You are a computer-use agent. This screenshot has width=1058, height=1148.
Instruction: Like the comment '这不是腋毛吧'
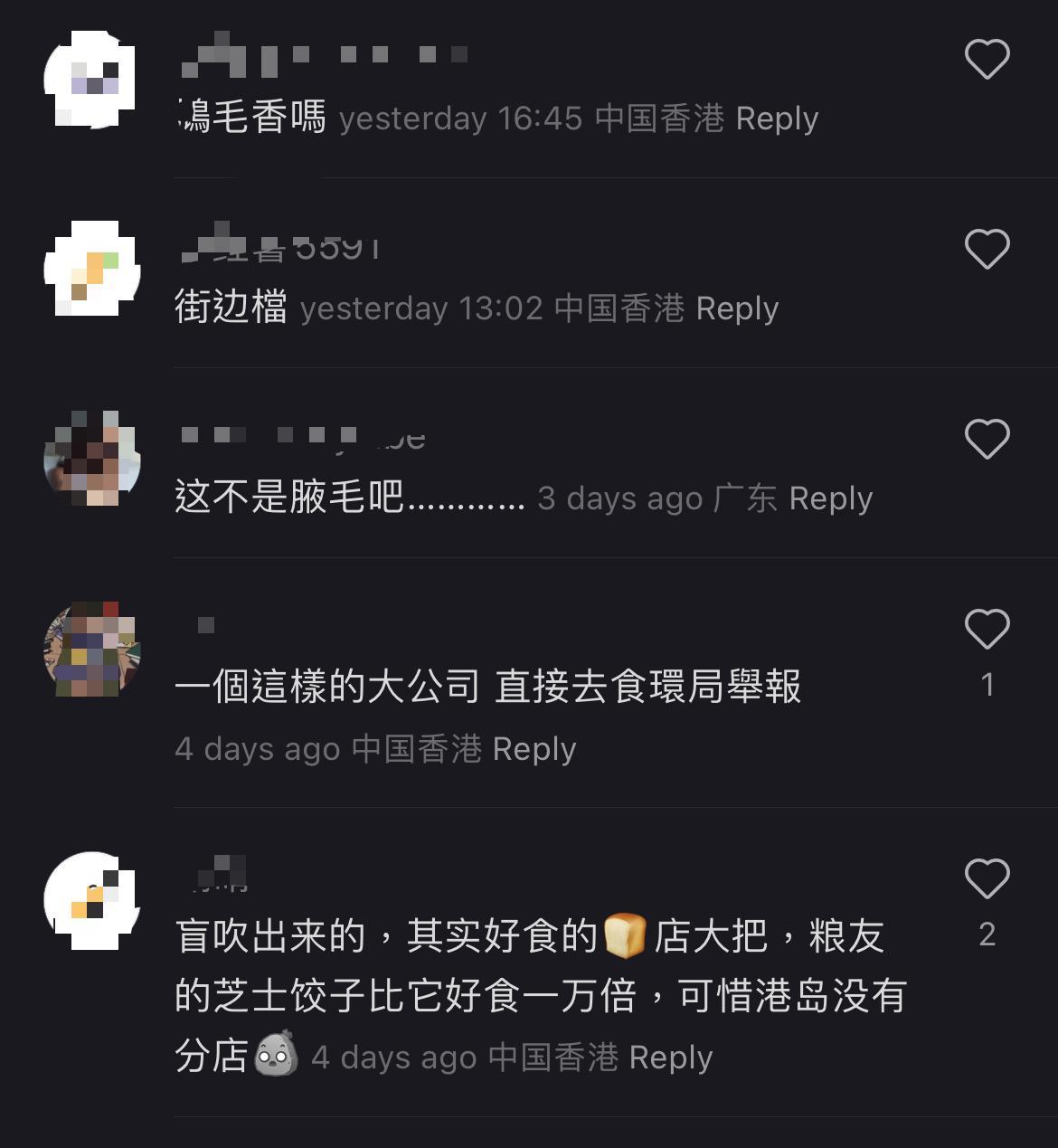click(x=987, y=439)
